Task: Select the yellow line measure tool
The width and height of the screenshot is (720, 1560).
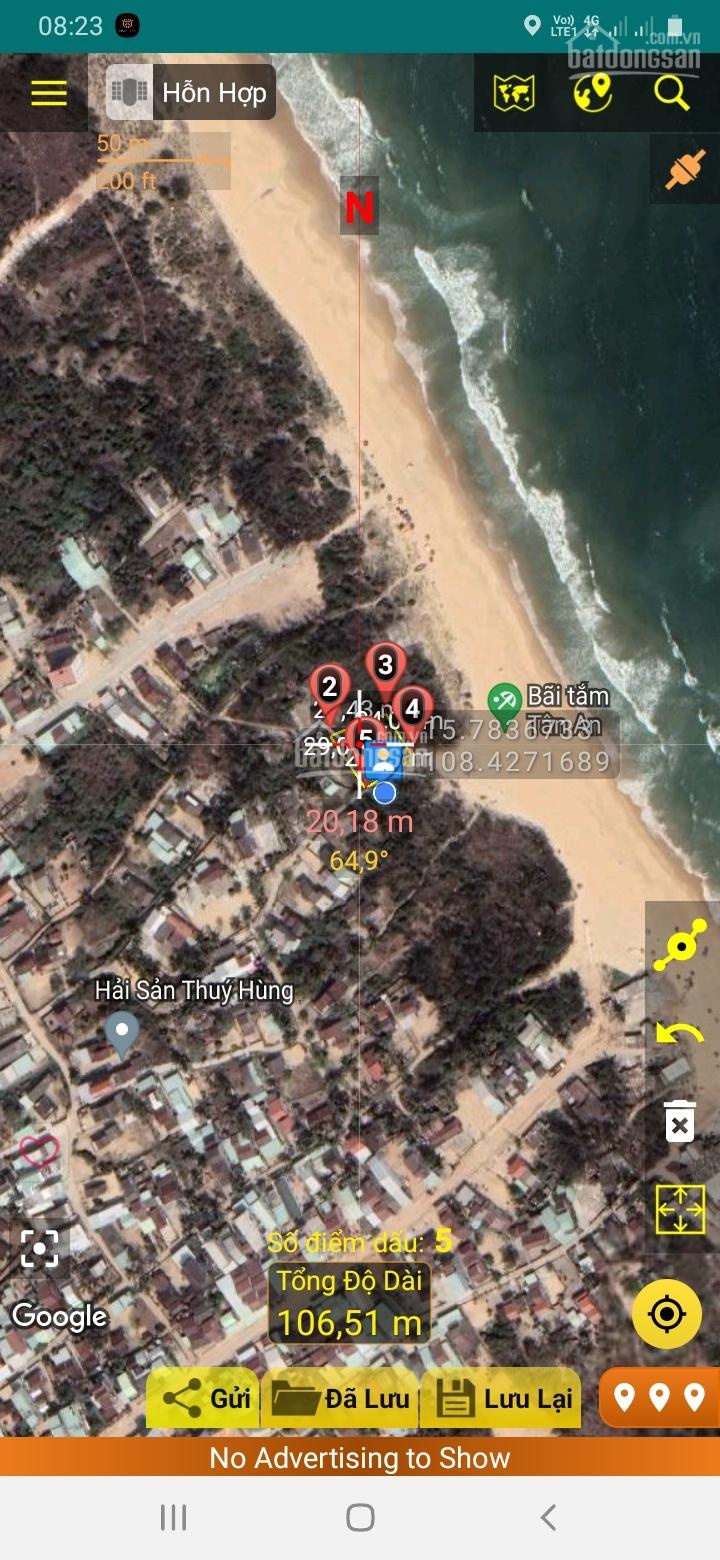Action: point(680,946)
